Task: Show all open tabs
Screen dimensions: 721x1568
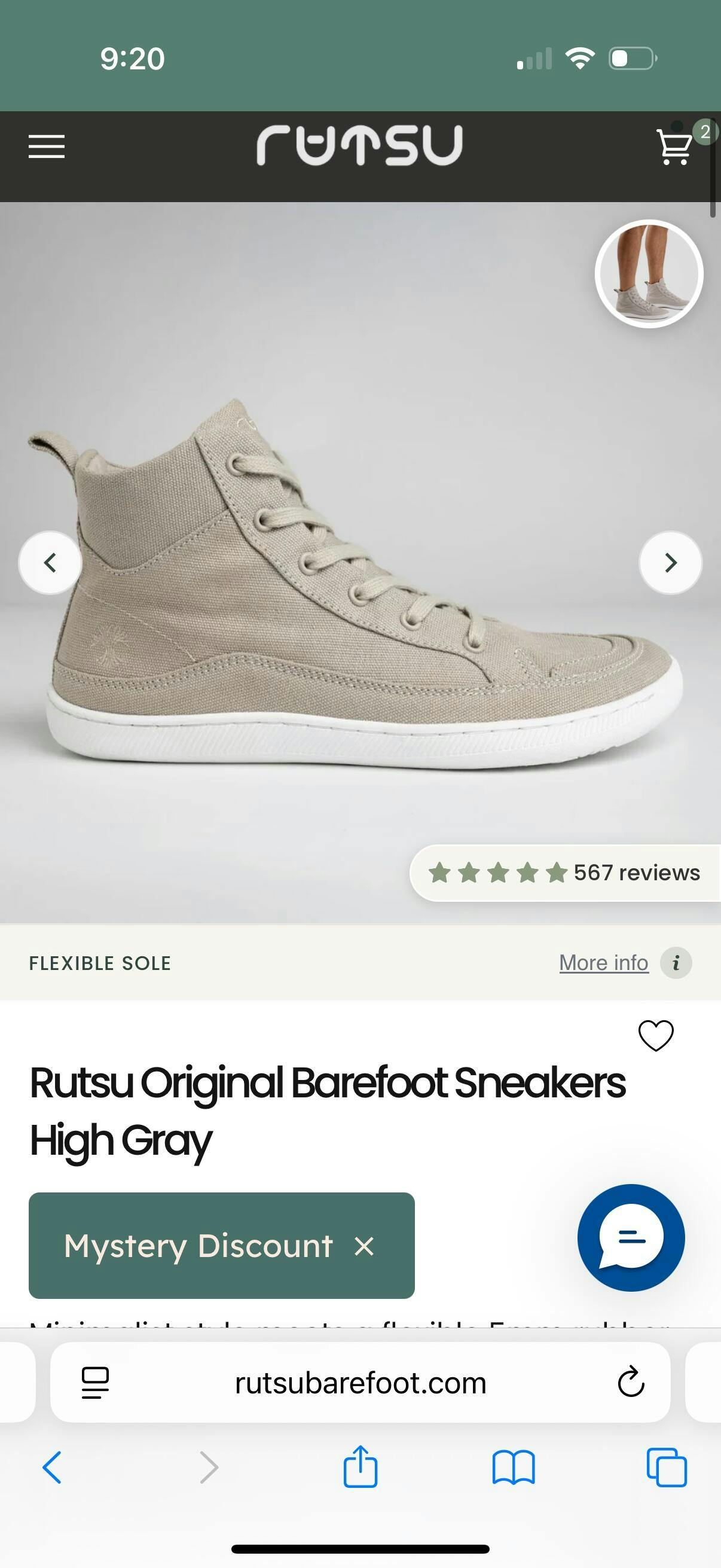Action: click(666, 1468)
